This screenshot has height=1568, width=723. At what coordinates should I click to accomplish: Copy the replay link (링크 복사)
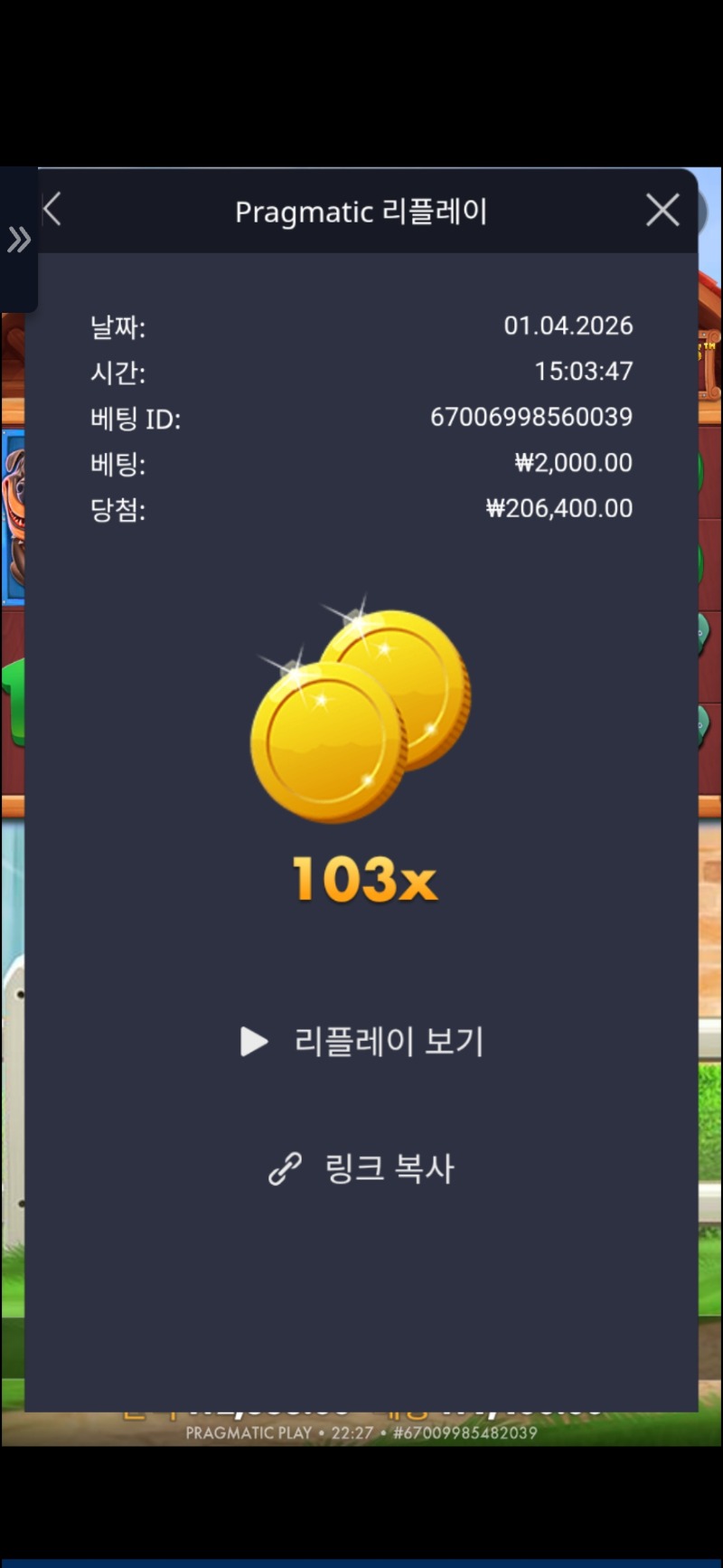pyautogui.click(x=362, y=1168)
